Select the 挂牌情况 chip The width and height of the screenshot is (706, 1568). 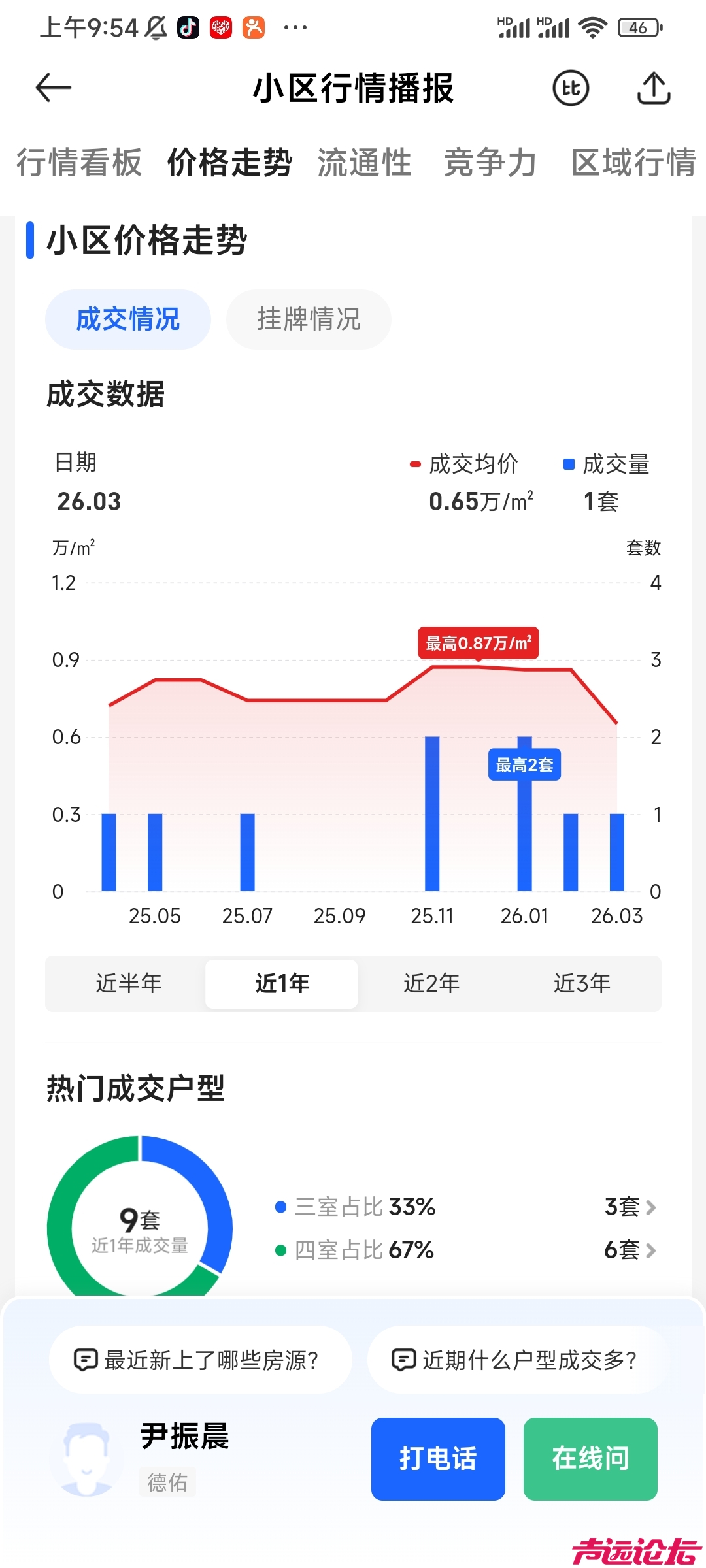pos(309,319)
